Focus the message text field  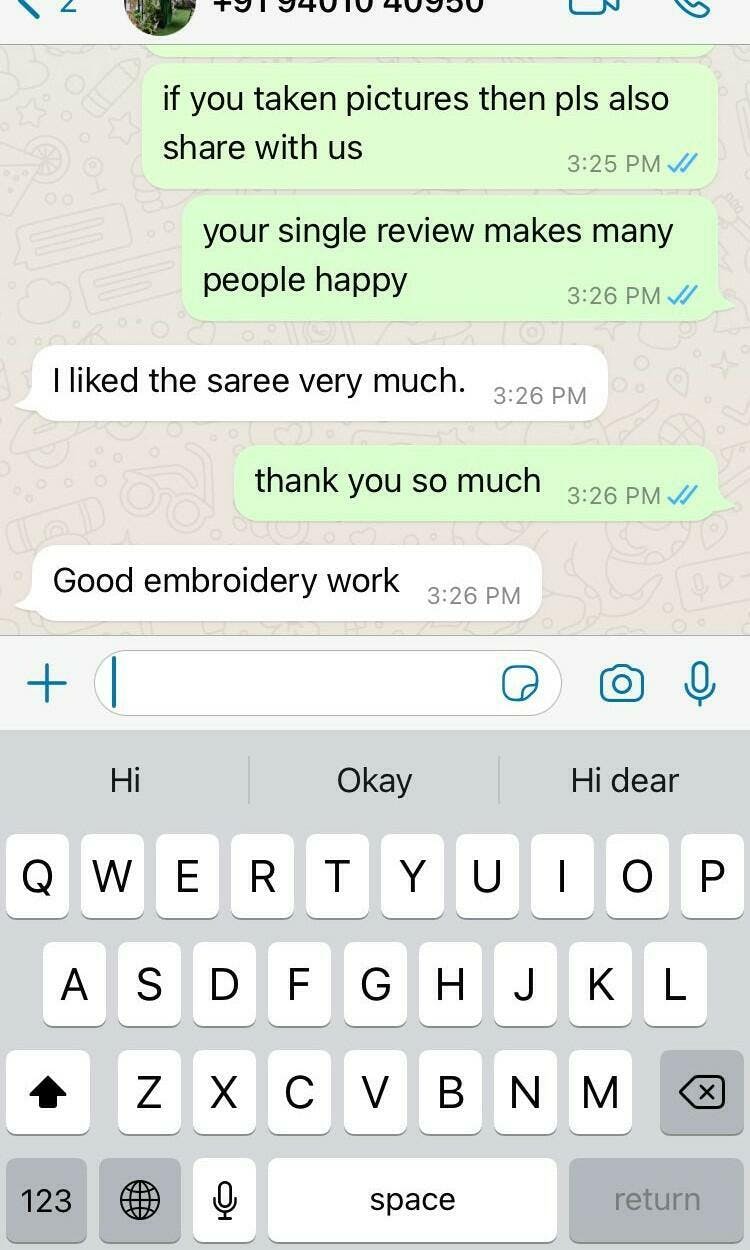(x=300, y=684)
